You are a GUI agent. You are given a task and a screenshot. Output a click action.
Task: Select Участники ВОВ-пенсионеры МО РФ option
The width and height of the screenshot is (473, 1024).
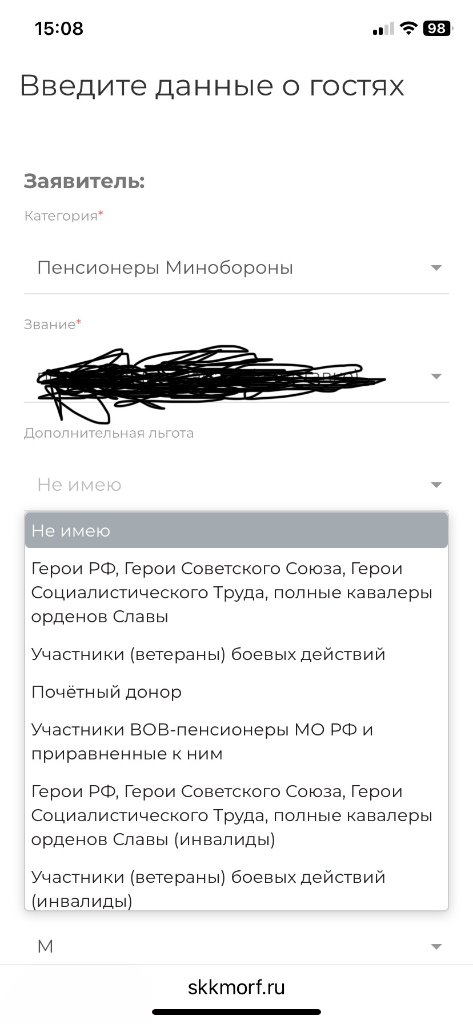pyautogui.click(x=236, y=742)
